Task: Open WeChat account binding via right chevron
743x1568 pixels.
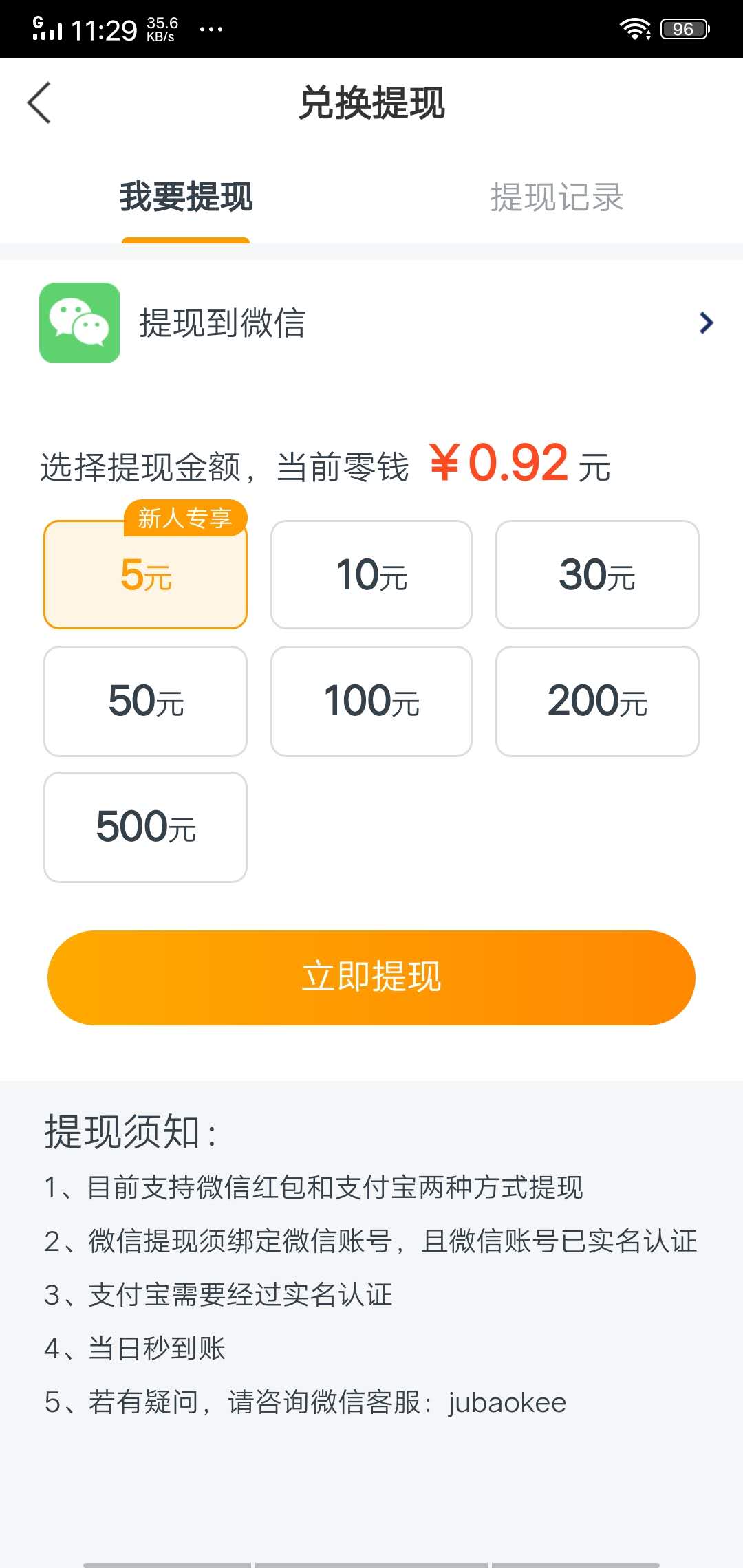Action: tap(704, 323)
